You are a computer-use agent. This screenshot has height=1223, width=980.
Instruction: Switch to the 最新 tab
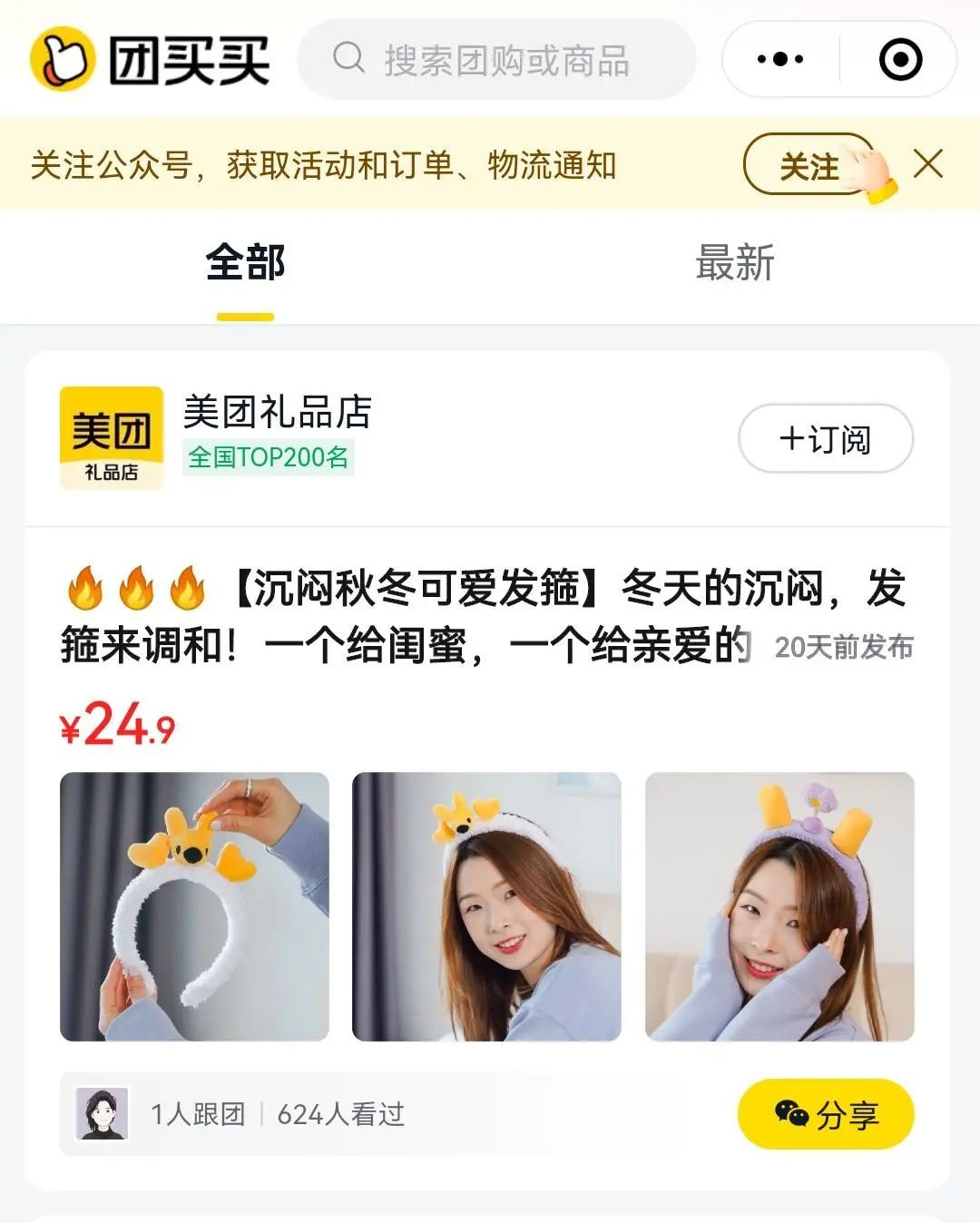click(x=734, y=264)
